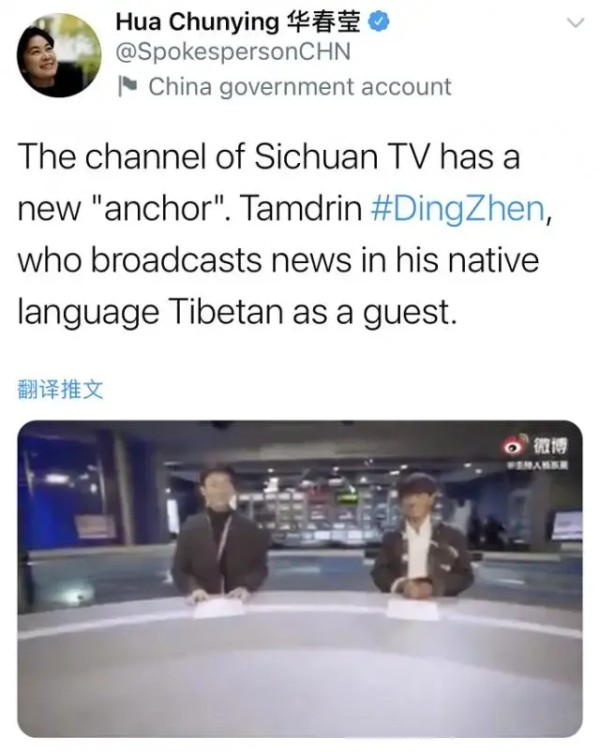Expand the tweet options chevron

[574, 22]
